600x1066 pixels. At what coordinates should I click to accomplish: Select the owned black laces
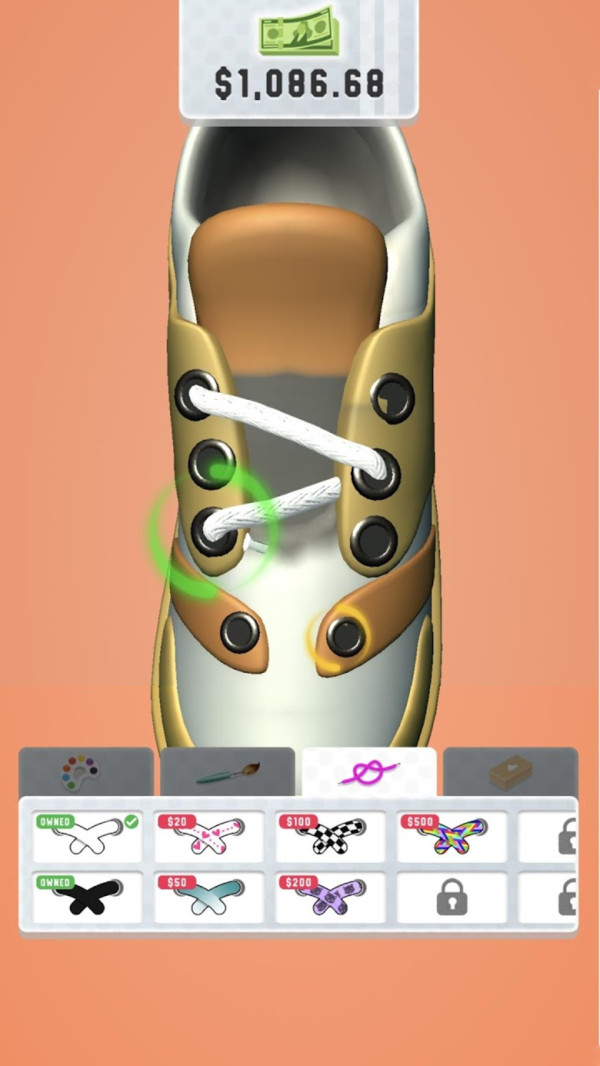pos(87,897)
